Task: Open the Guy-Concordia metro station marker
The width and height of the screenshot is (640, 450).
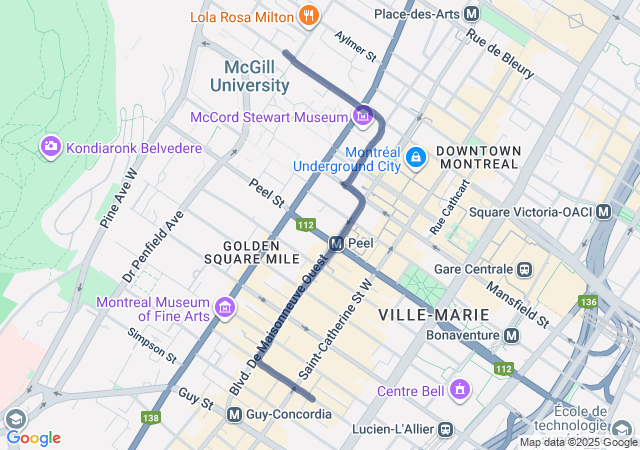Action: [x=234, y=414]
